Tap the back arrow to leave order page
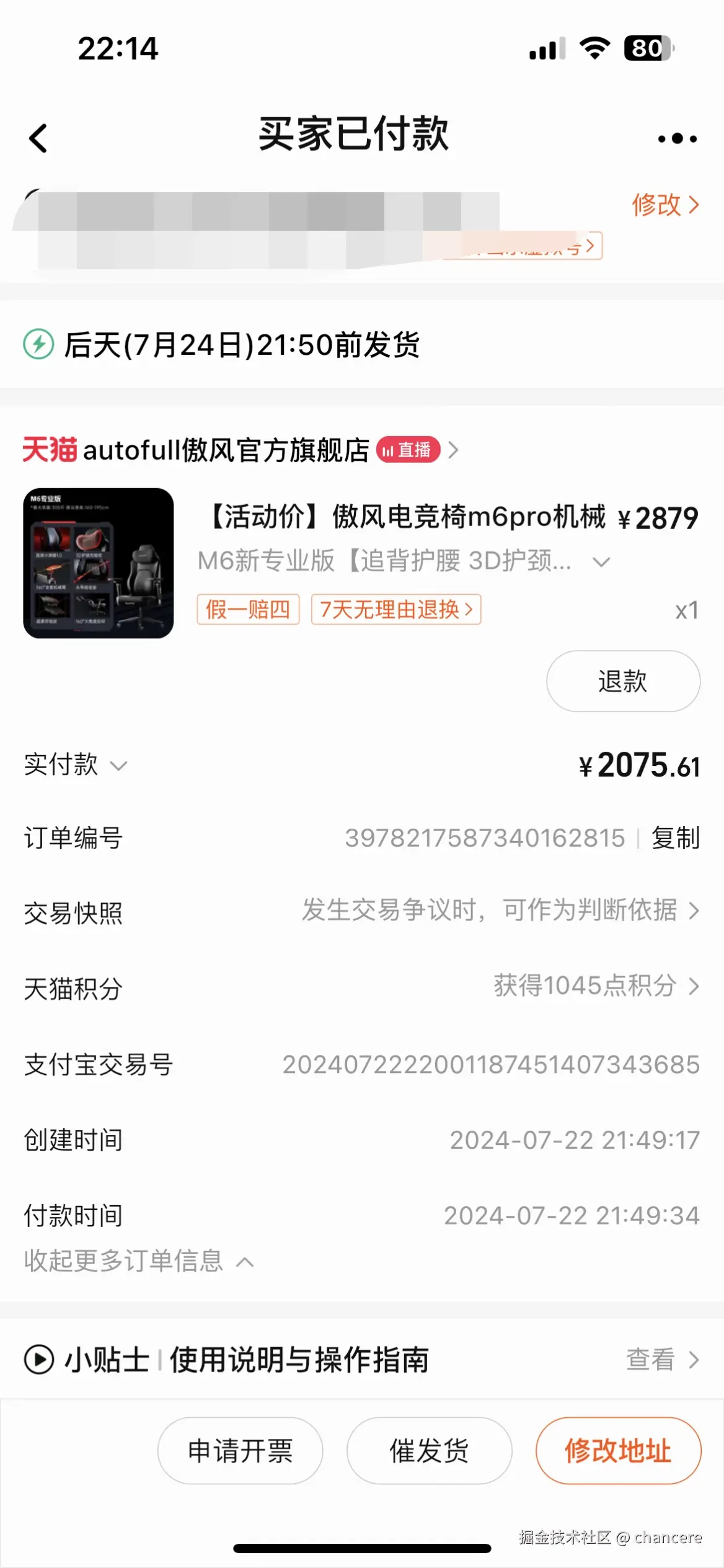The height and width of the screenshot is (1568, 724). tap(38, 138)
